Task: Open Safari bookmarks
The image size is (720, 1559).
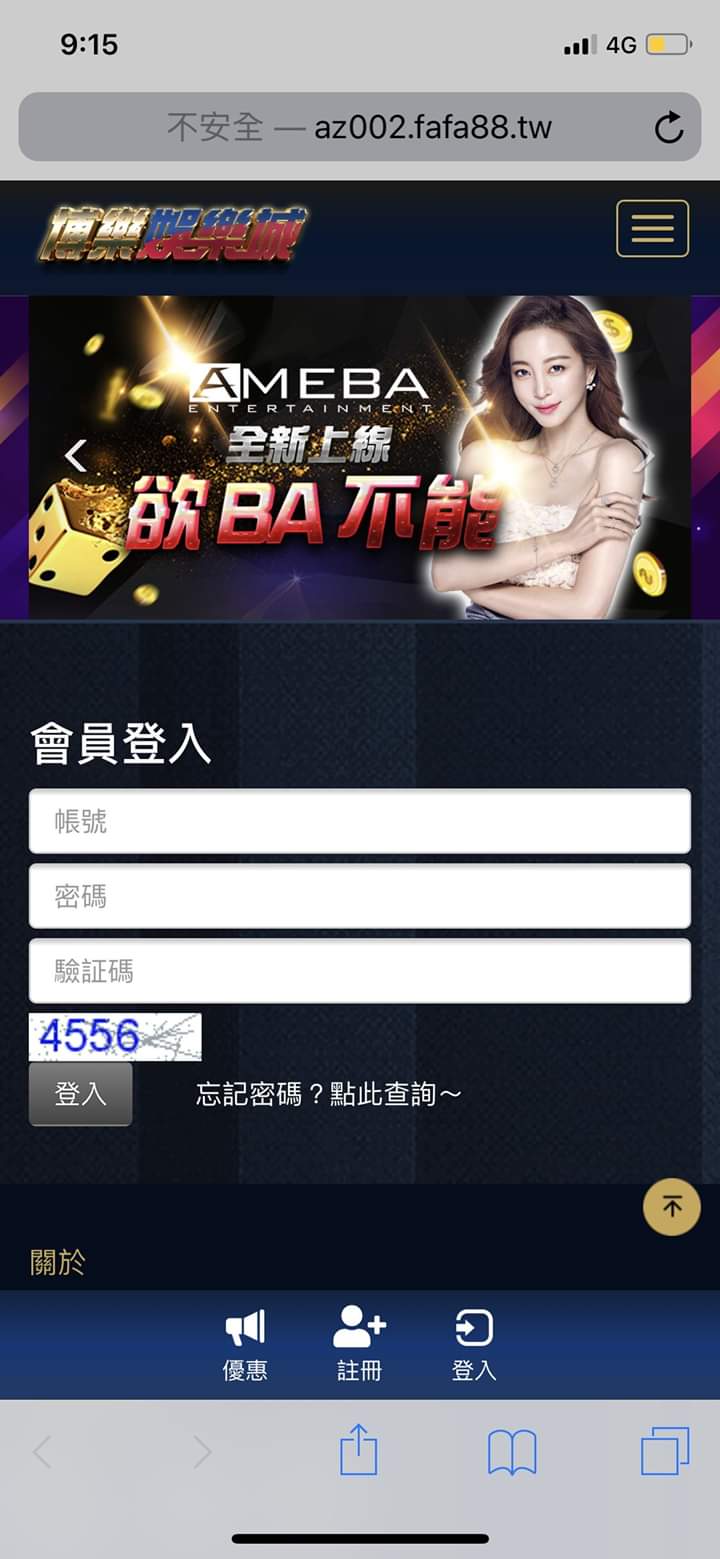Action: (x=512, y=1451)
